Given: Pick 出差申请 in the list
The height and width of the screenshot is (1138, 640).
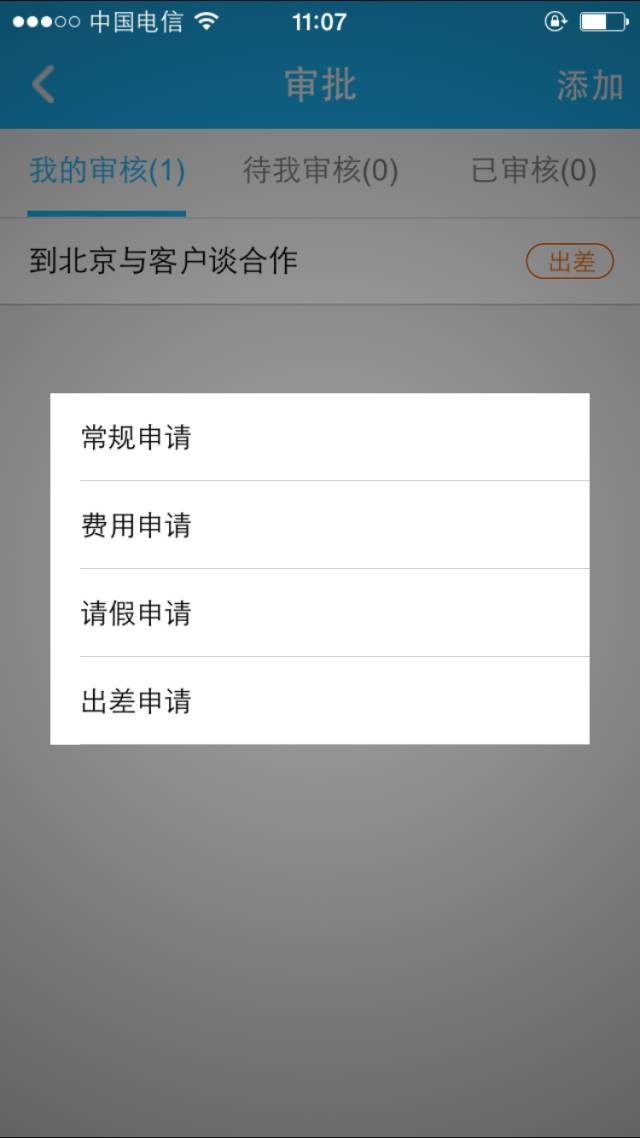Looking at the screenshot, I should (319, 700).
